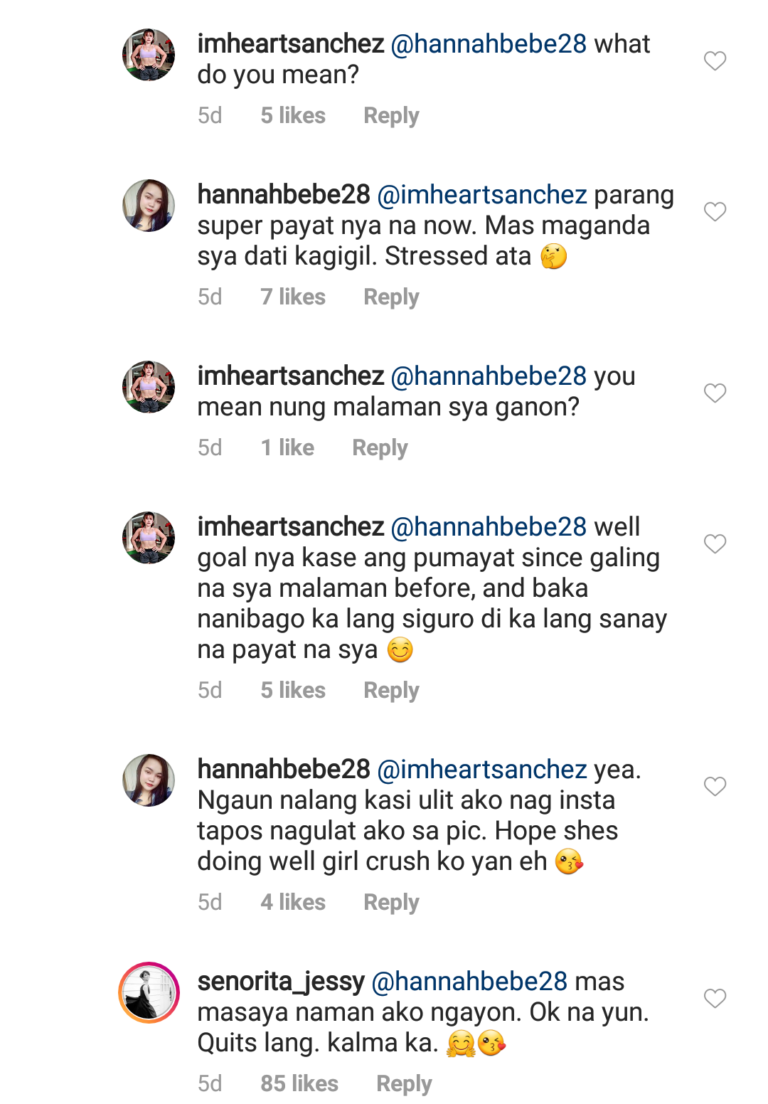768x1104 pixels.
Task: Reply to the "nung malaman sya ganon" comment
Action: pyautogui.click(x=379, y=448)
